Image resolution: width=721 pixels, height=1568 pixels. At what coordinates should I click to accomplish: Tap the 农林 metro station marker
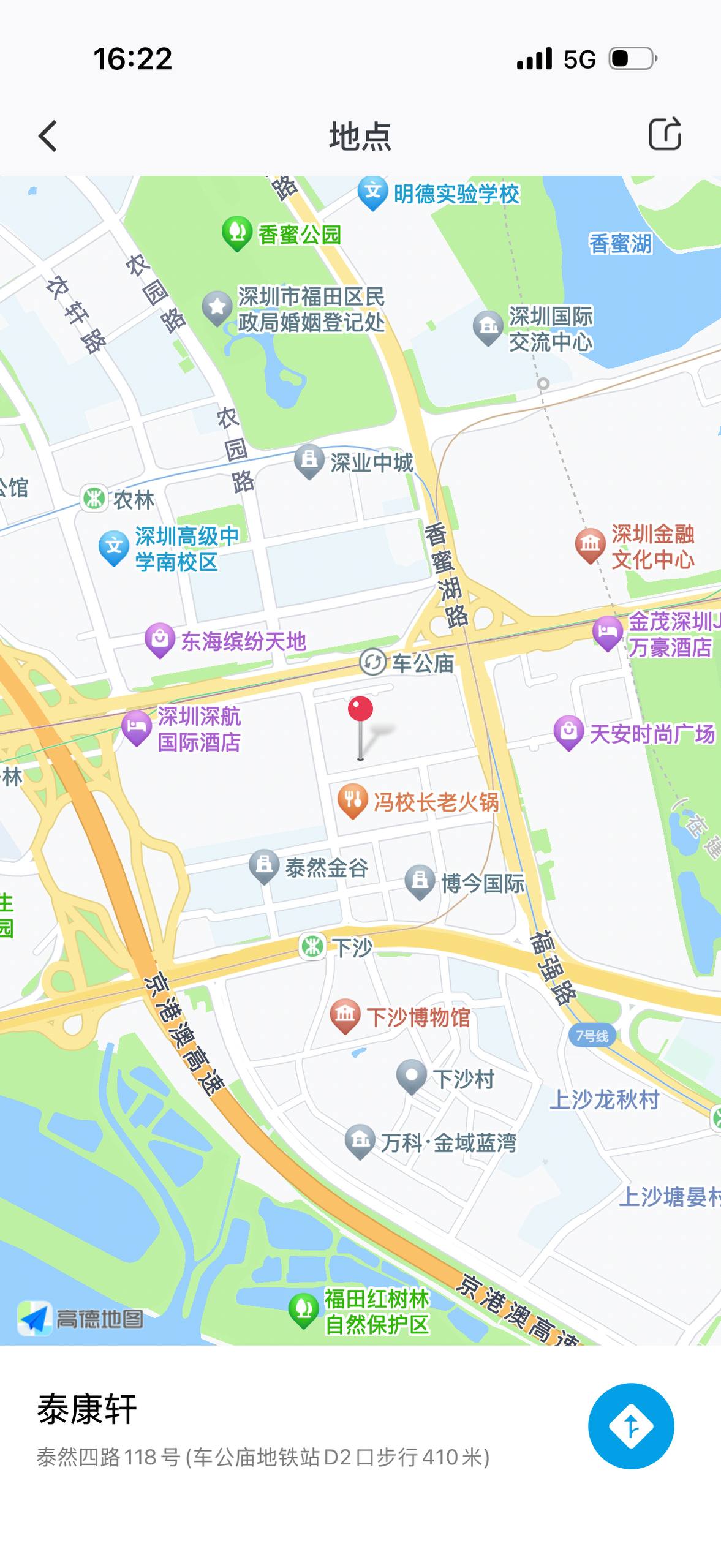[94, 499]
